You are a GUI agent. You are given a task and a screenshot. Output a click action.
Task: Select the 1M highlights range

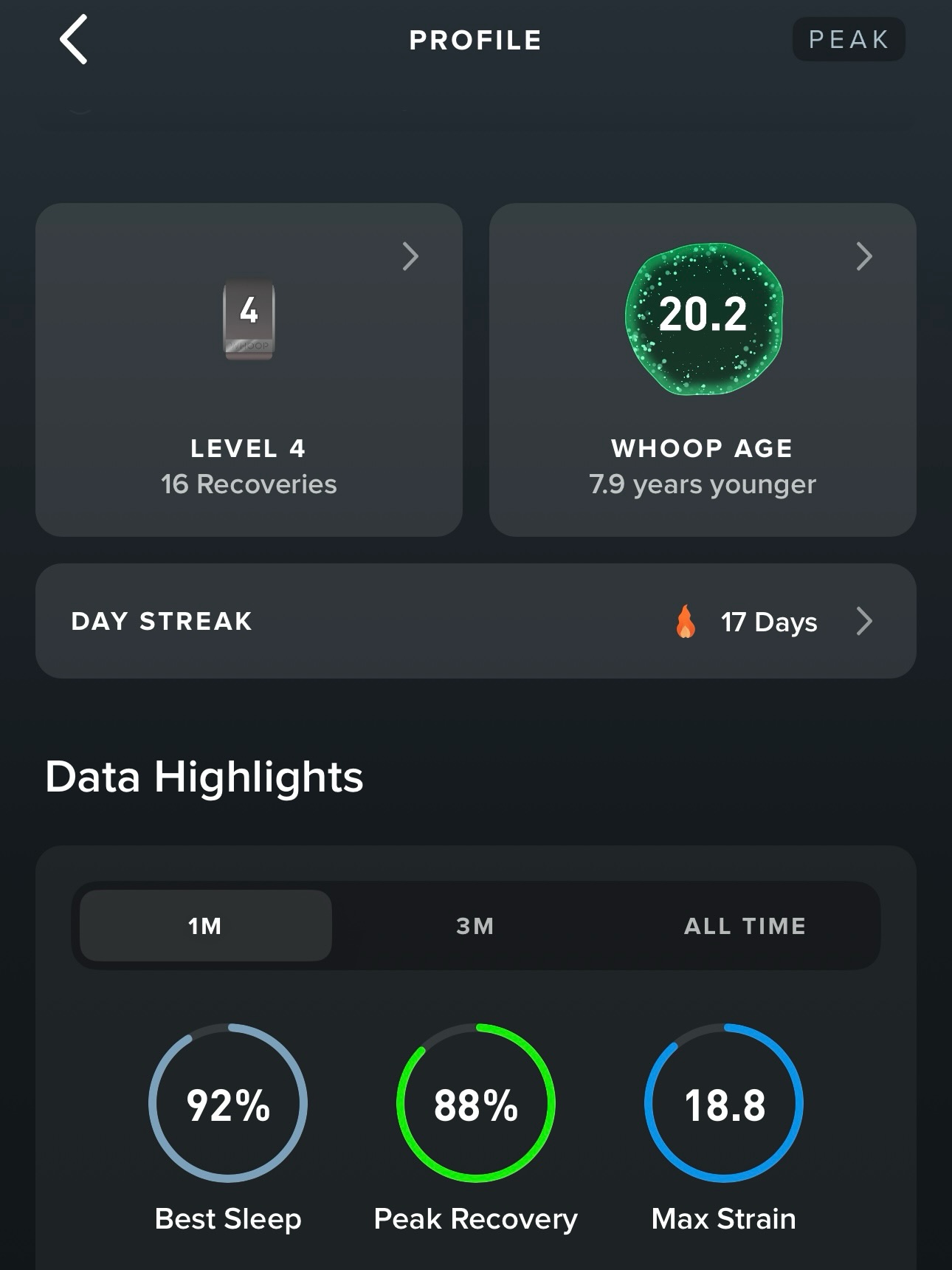[205, 926]
